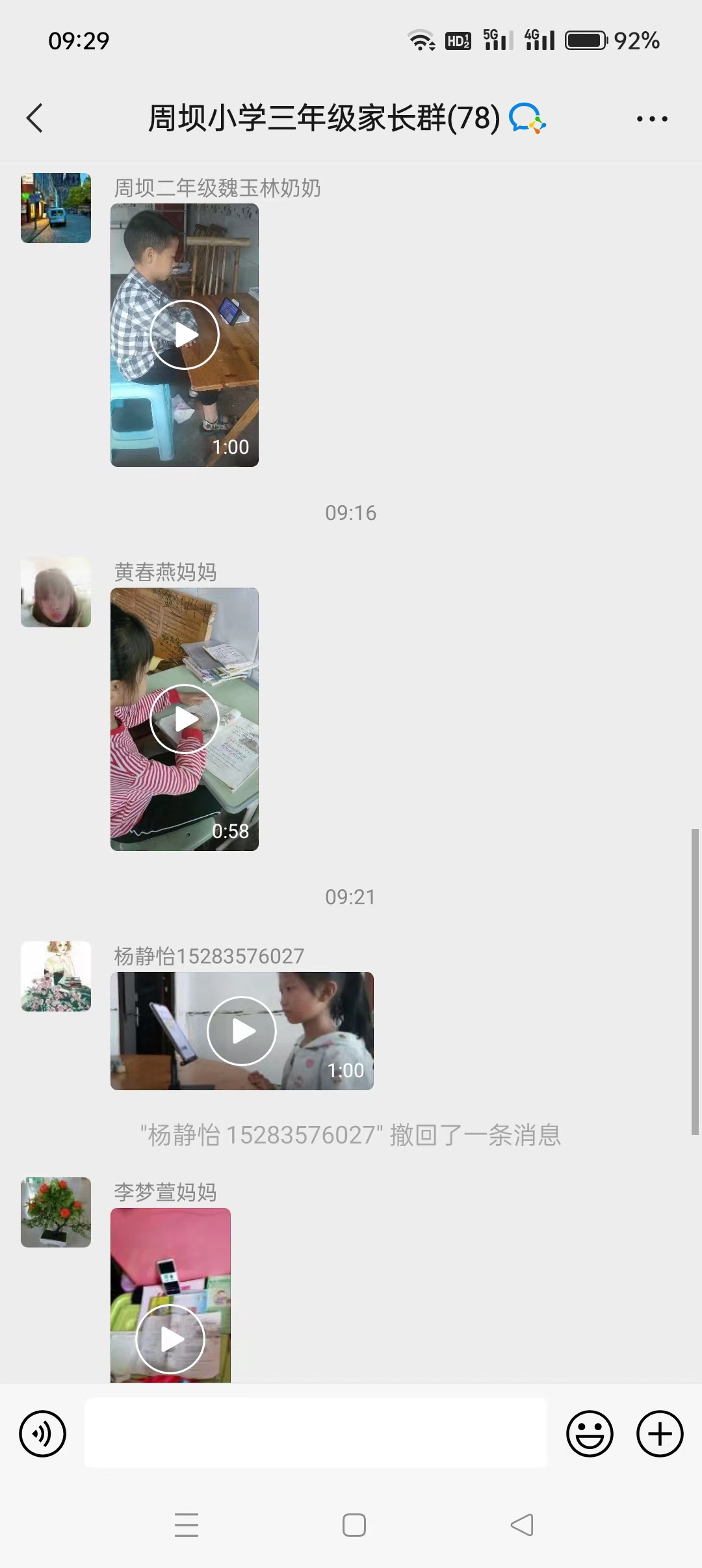
Task: Open 杨静怡's profile avatar
Action: point(56,976)
